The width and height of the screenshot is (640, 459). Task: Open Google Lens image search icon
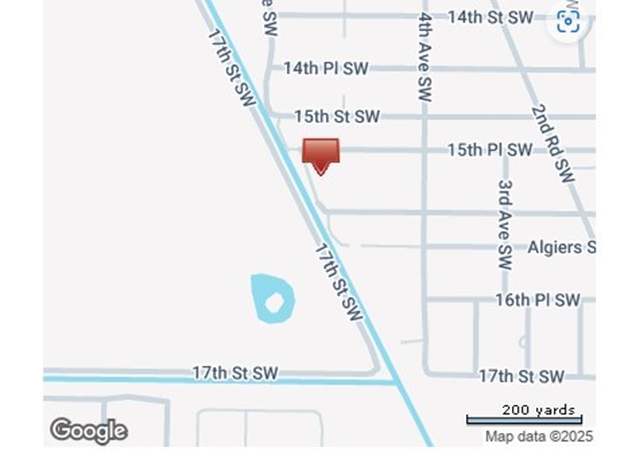pyautogui.click(x=568, y=22)
